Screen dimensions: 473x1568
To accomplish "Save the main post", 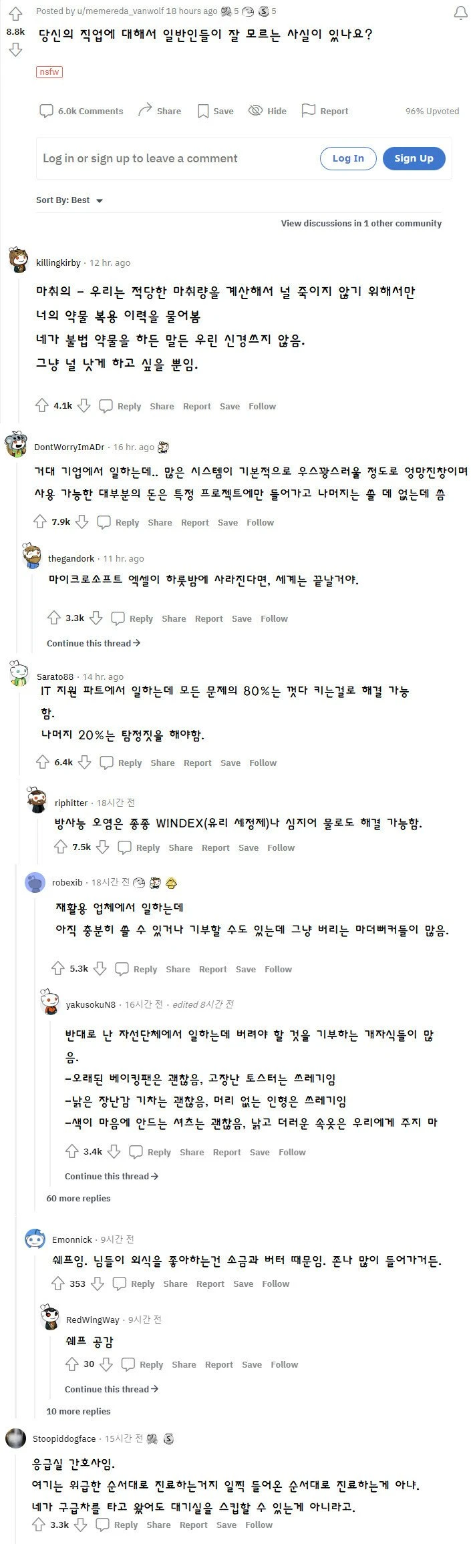I will [x=215, y=111].
